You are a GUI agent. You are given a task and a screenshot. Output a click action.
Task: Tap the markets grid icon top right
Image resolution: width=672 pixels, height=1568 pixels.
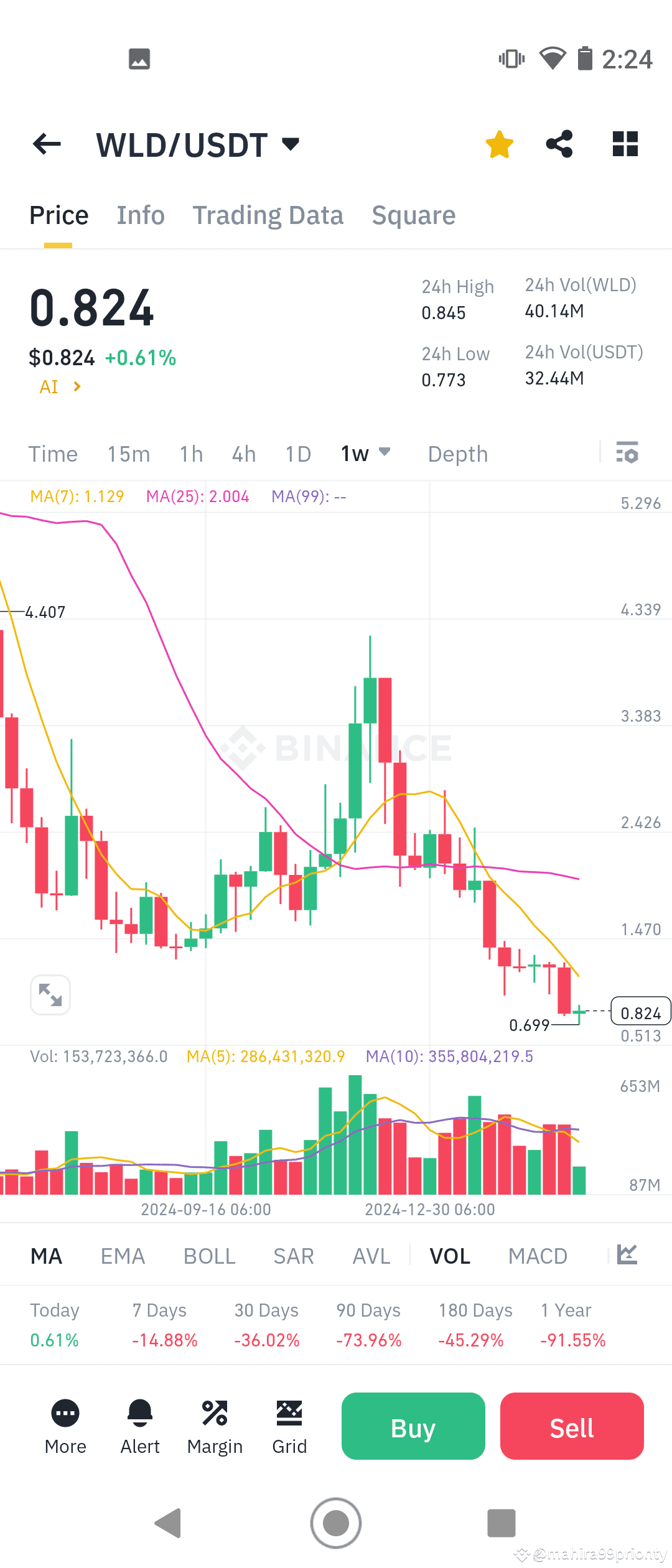click(x=624, y=144)
